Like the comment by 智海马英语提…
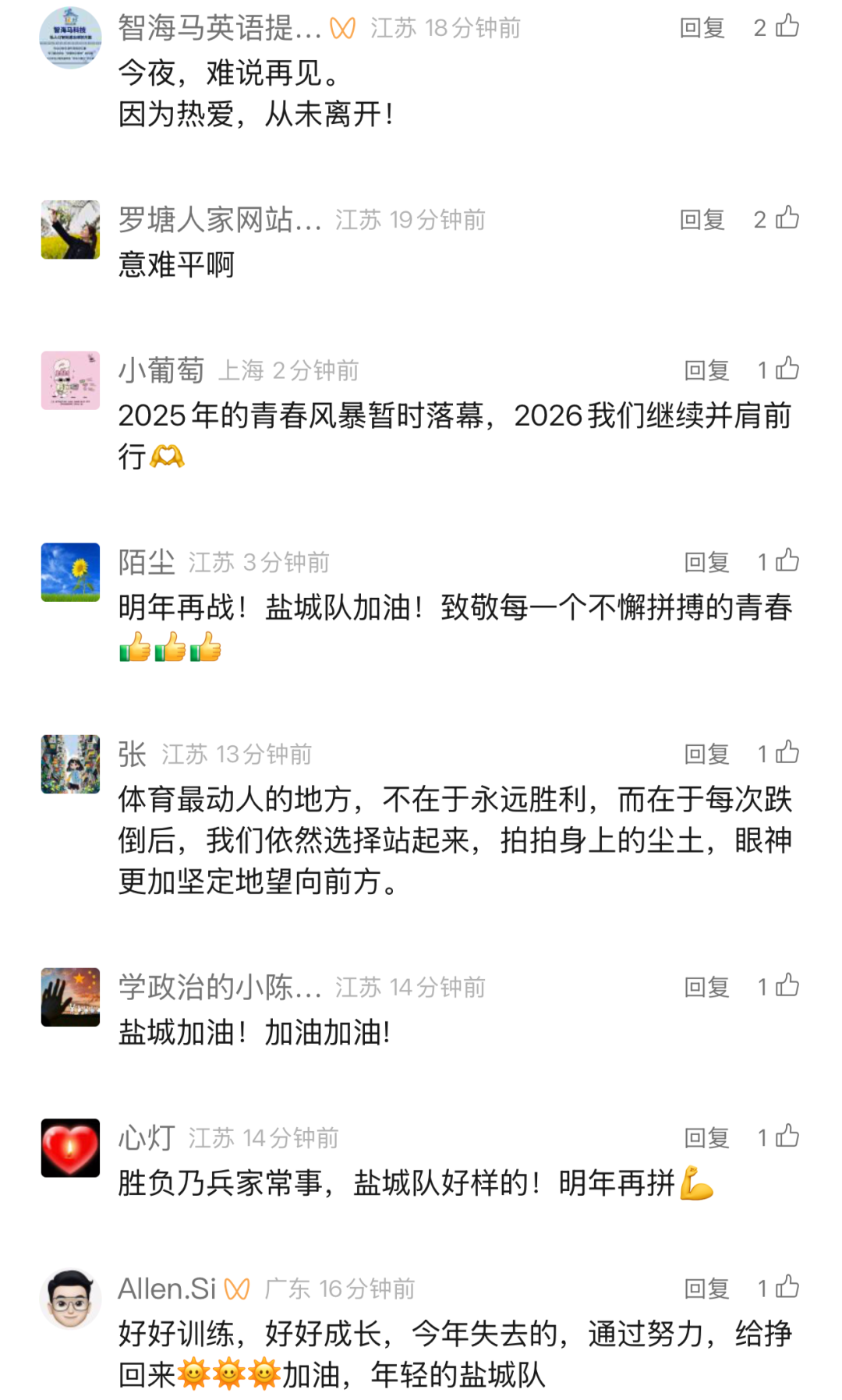This screenshot has height=1400, width=842. pyautogui.click(x=787, y=27)
